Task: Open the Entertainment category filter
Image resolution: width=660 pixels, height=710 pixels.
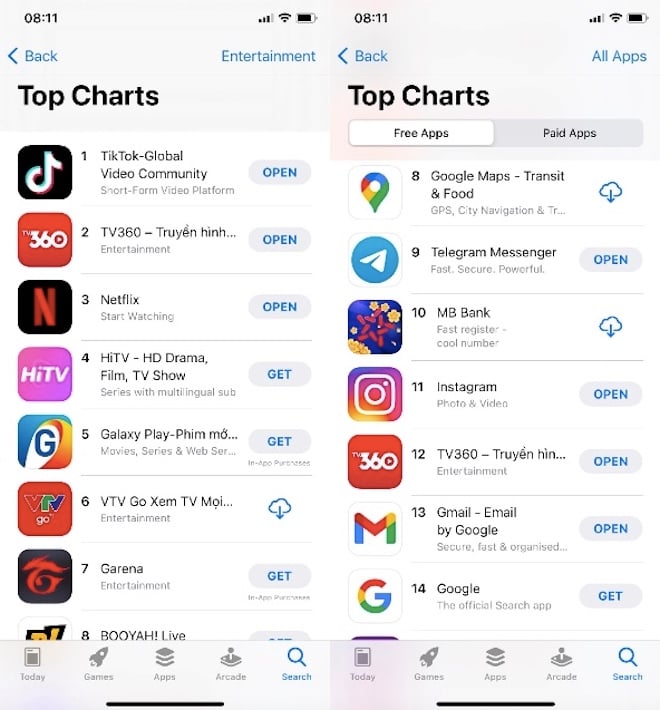Action: (x=268, y=56)
